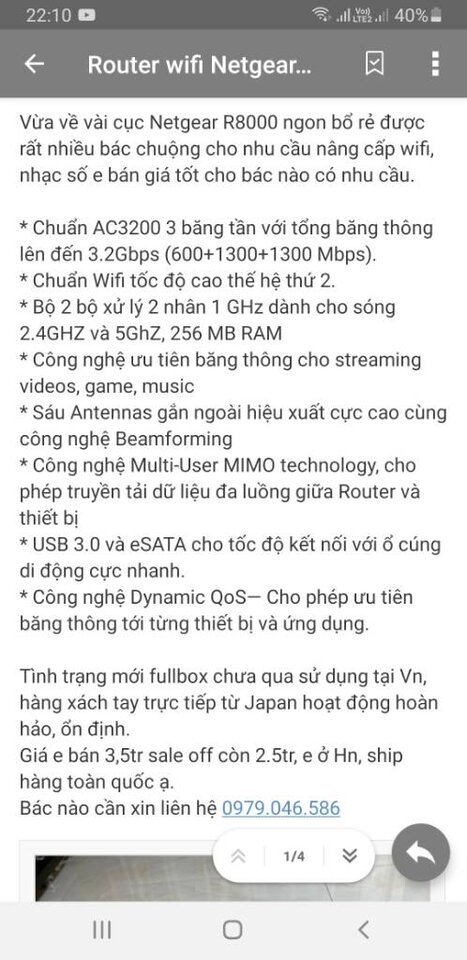The image size is (467, 960).
Task: Bookmark this Netgear router thread
Action: pyautogui.click(x=374, y=64)
